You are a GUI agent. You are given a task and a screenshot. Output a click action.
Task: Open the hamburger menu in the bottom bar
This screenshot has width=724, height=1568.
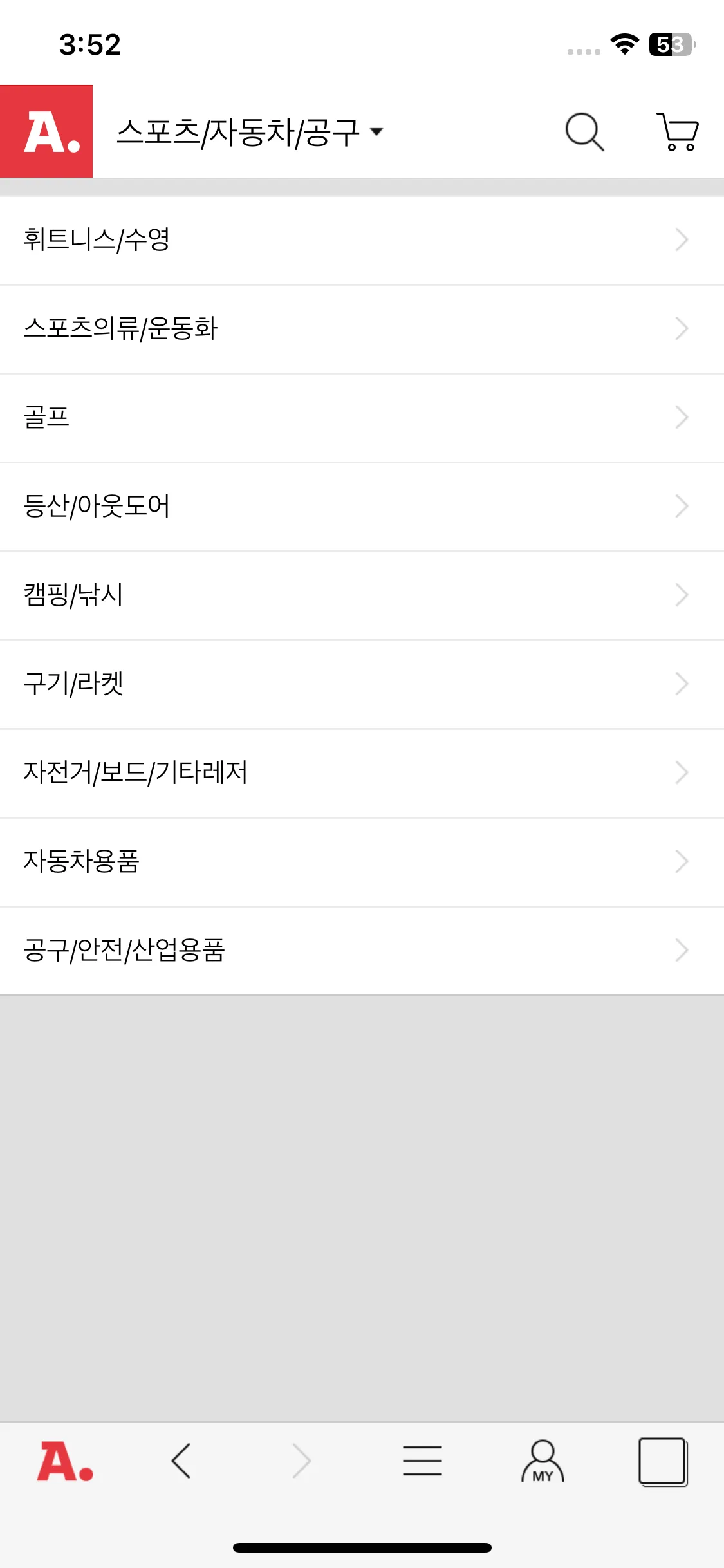coord(422,1461)
